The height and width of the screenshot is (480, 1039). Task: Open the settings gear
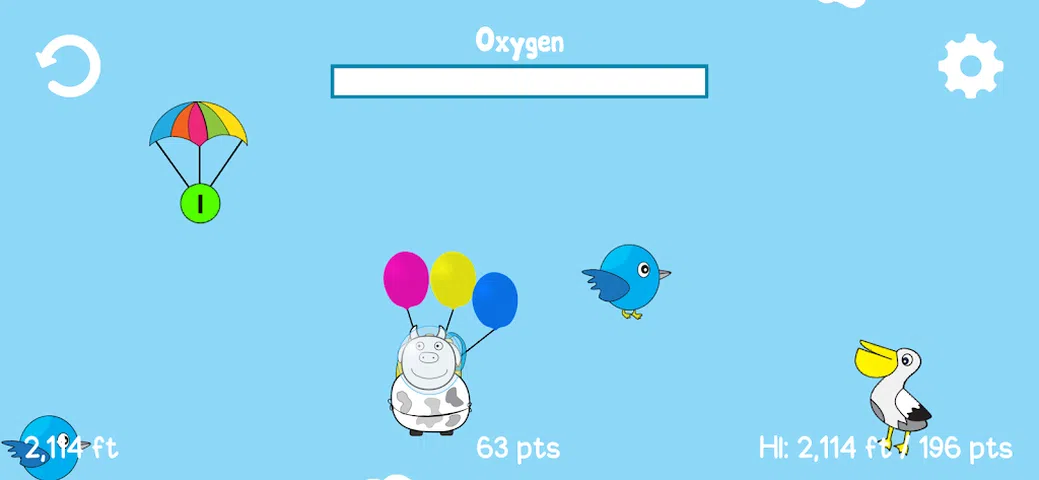(x=970, y=66)
